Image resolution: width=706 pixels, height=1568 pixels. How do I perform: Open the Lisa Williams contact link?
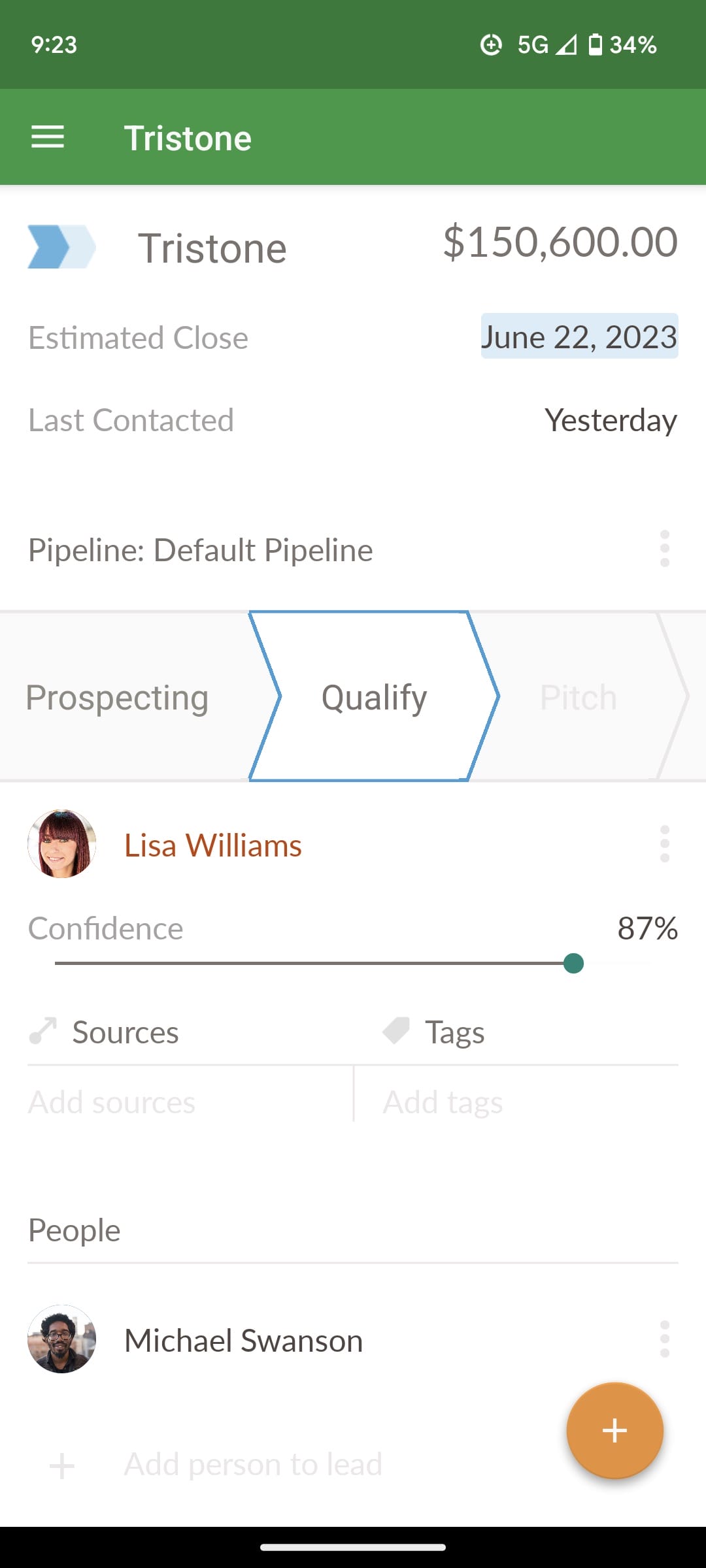[212, 844]
